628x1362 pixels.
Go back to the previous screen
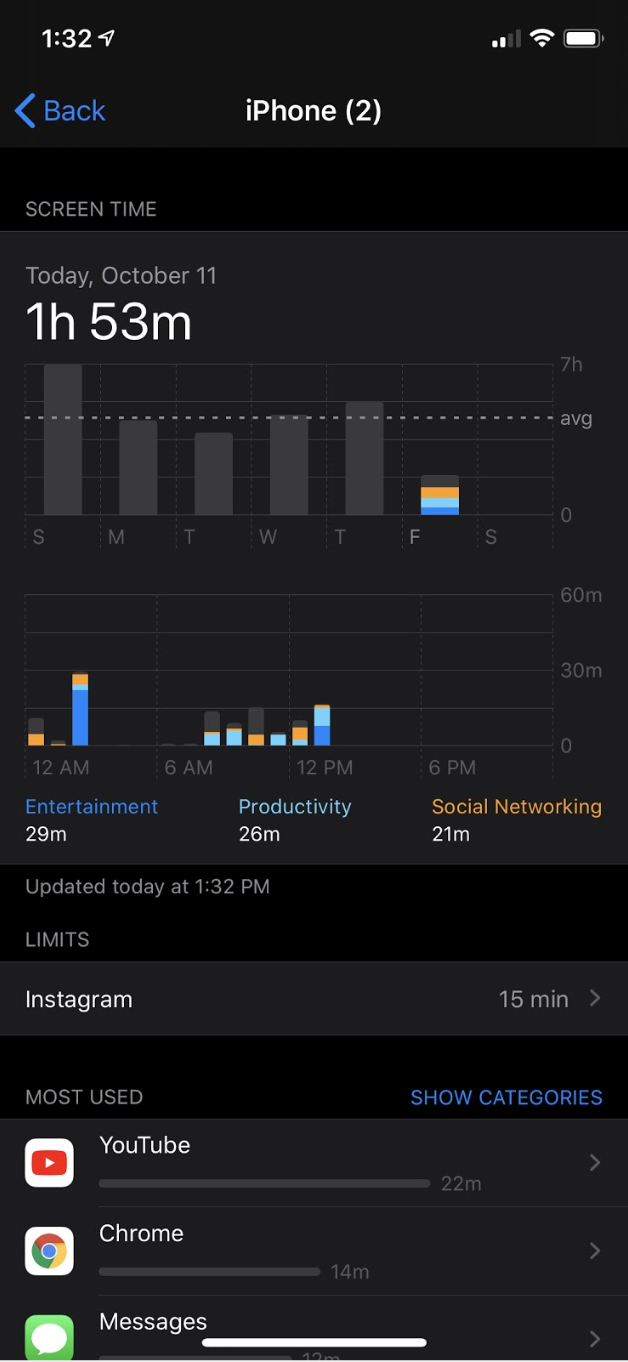coord(60,111)
